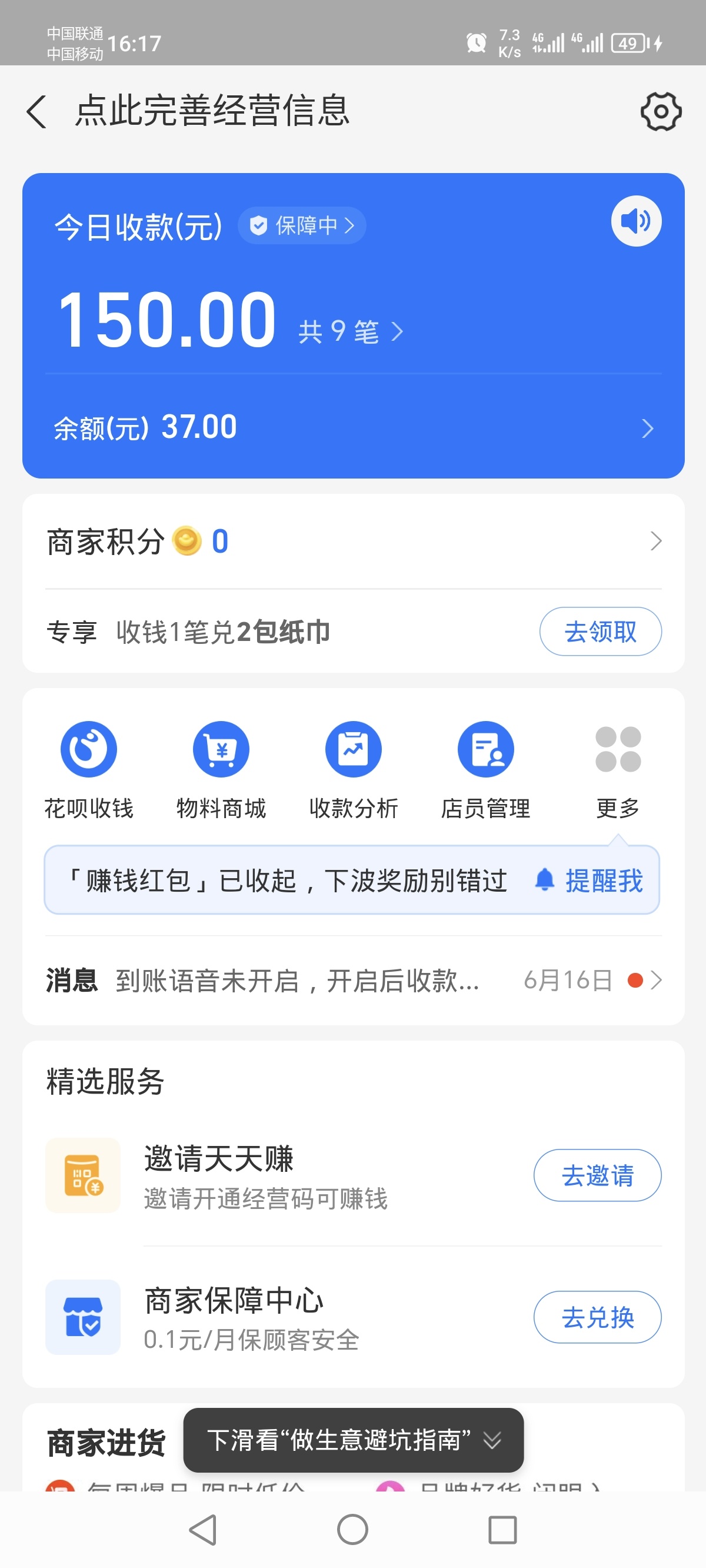Tap 去领取 to claim tissue reward
Screen dimensions: 706x1568
600,631
